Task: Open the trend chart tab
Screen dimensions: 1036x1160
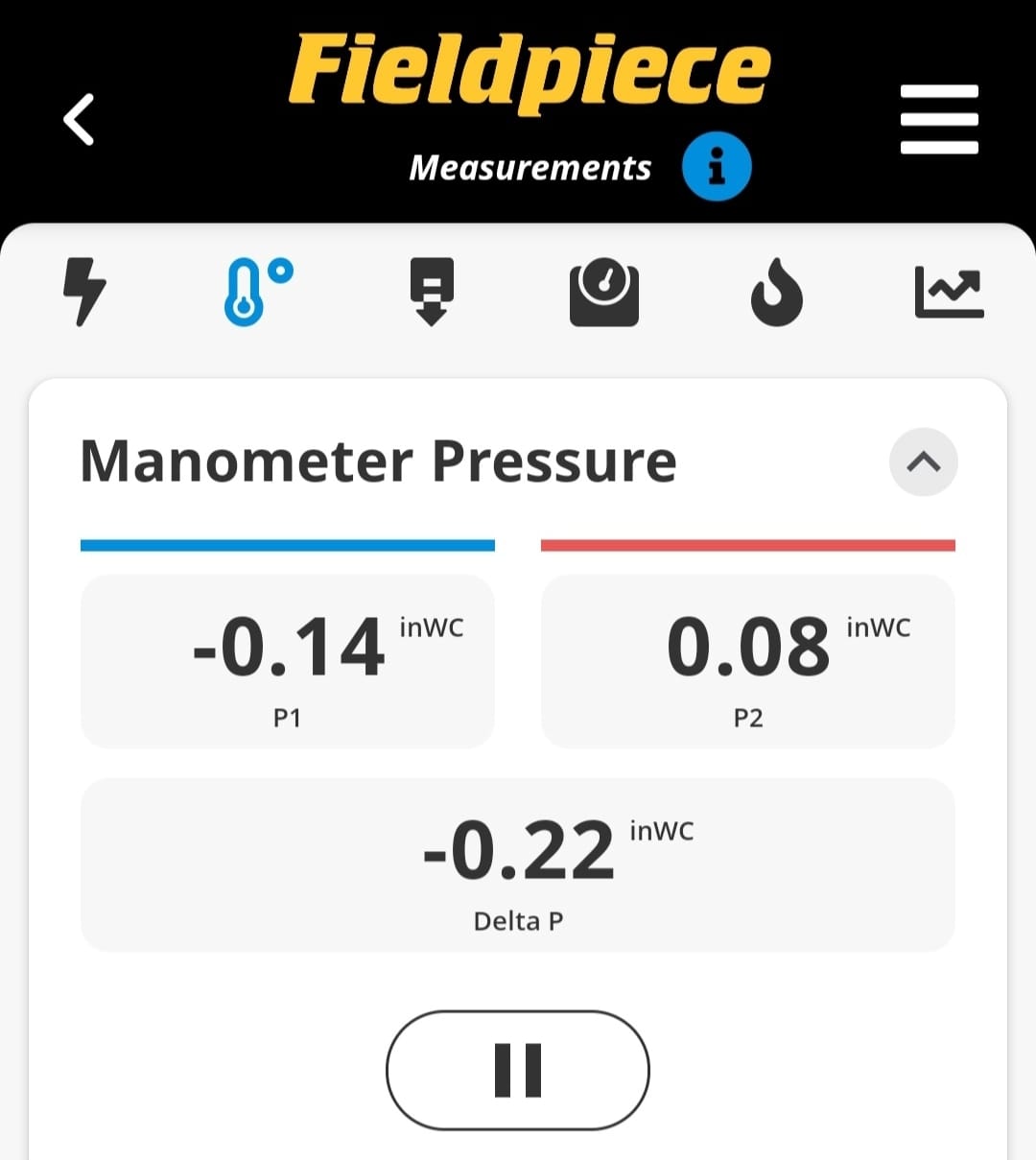Action: [949, 292]
